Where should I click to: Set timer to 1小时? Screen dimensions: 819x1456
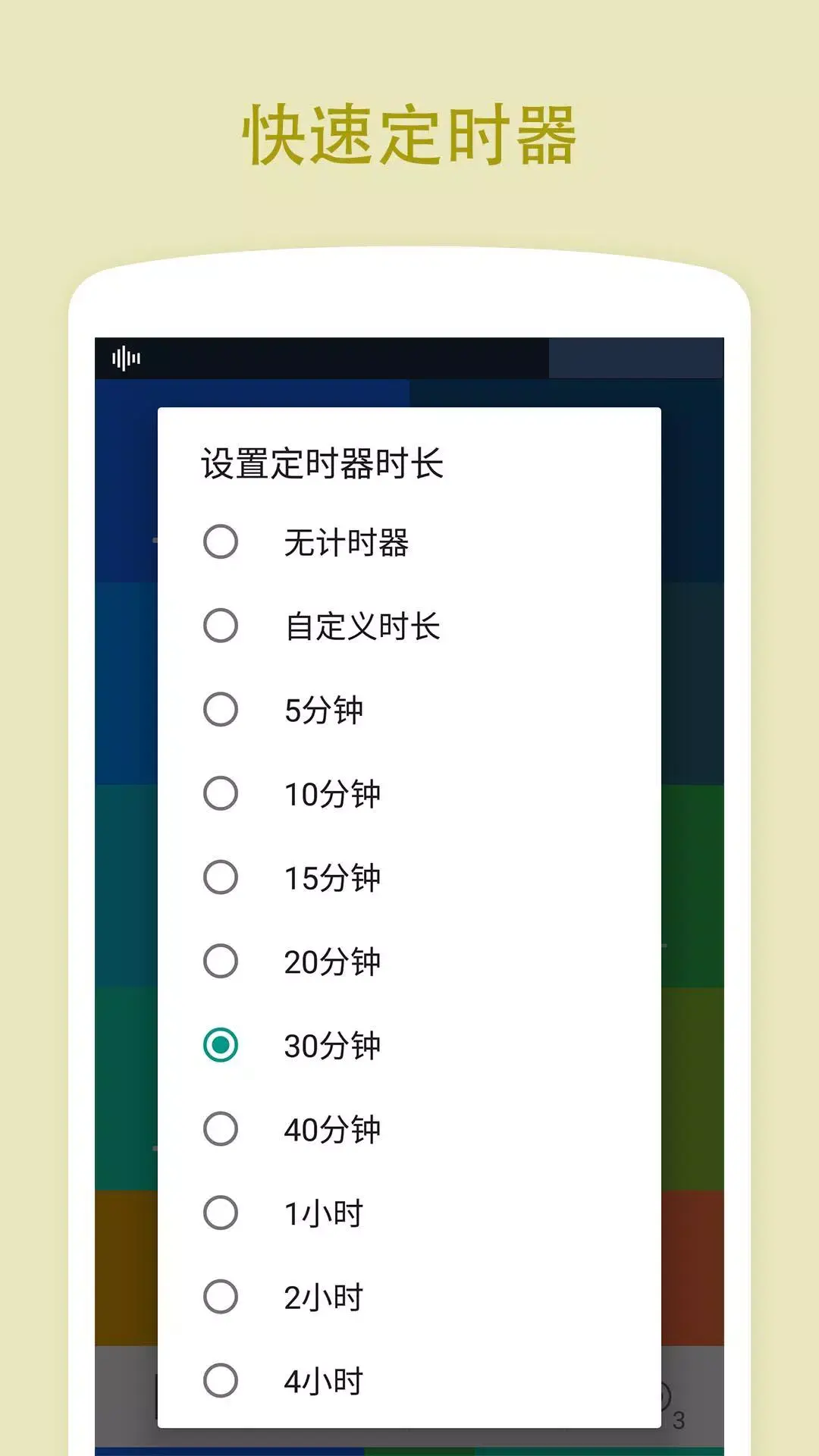(x=220, y=1213)
